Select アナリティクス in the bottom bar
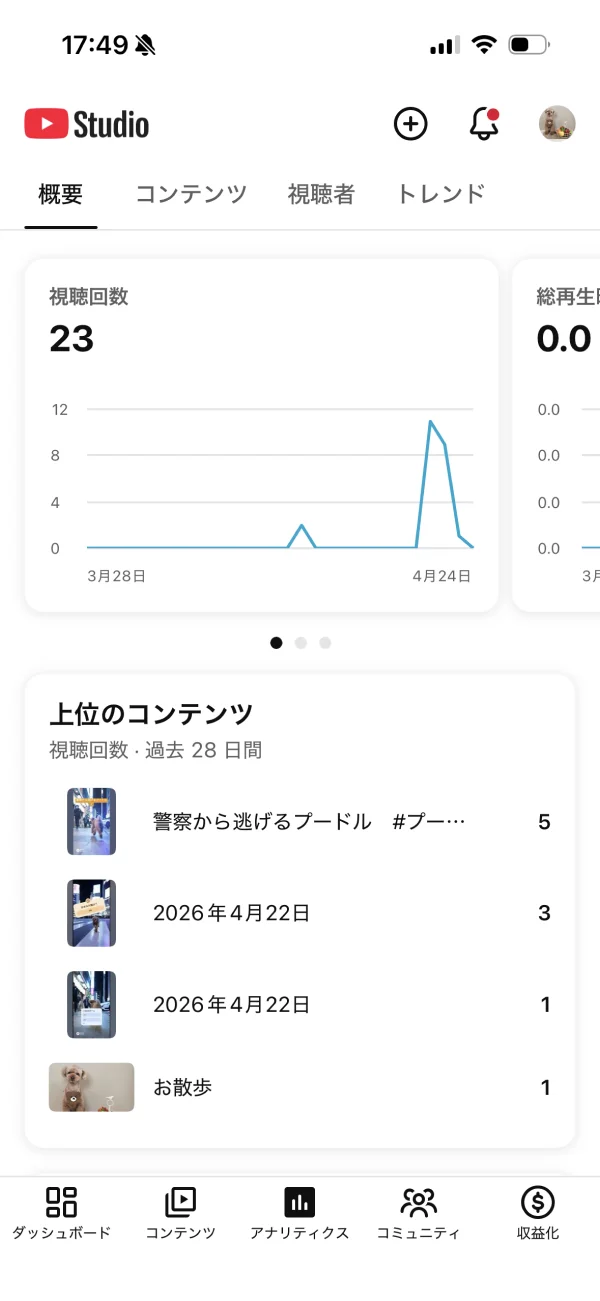600x1301 pixels. click(299, 1212)
